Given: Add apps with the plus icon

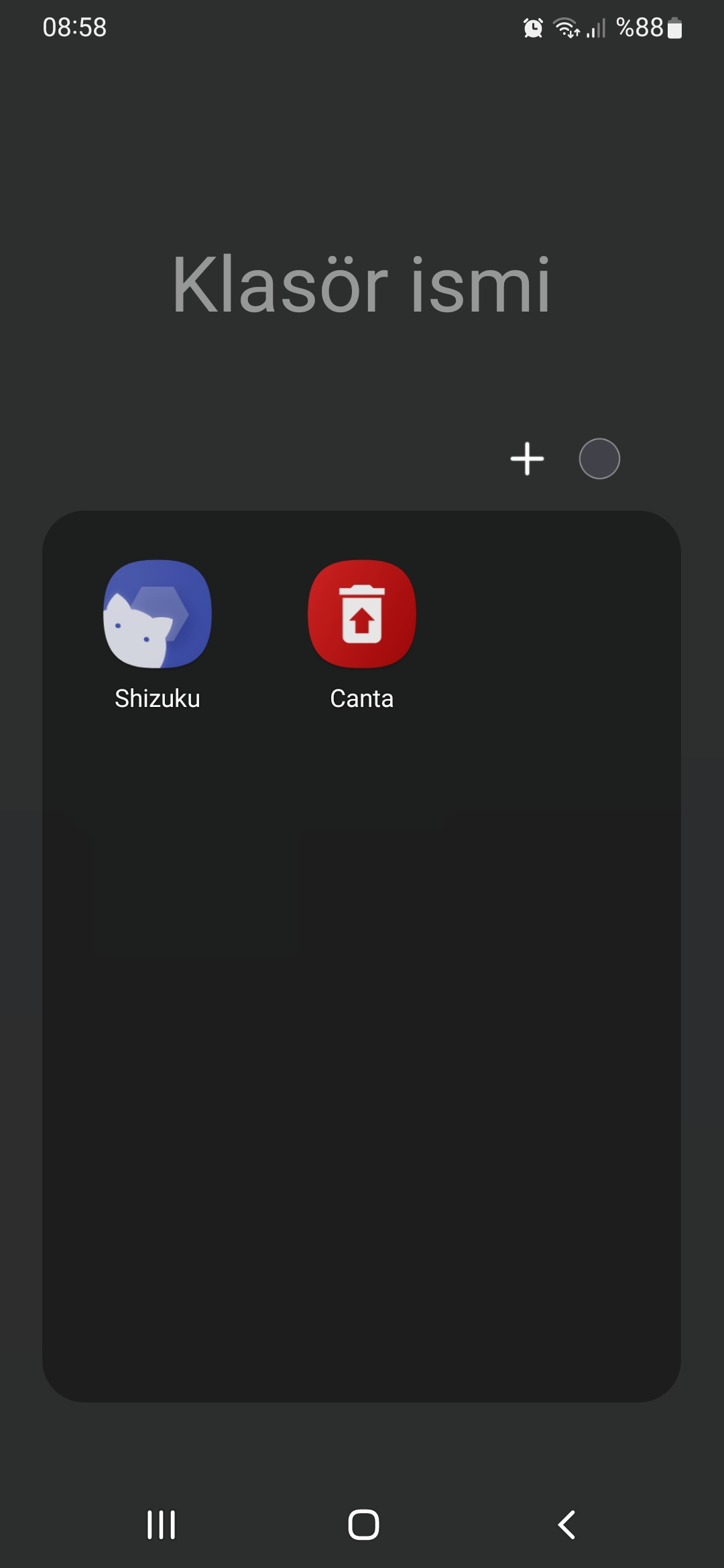Looking at the screenshot, I should click(527, 459).
